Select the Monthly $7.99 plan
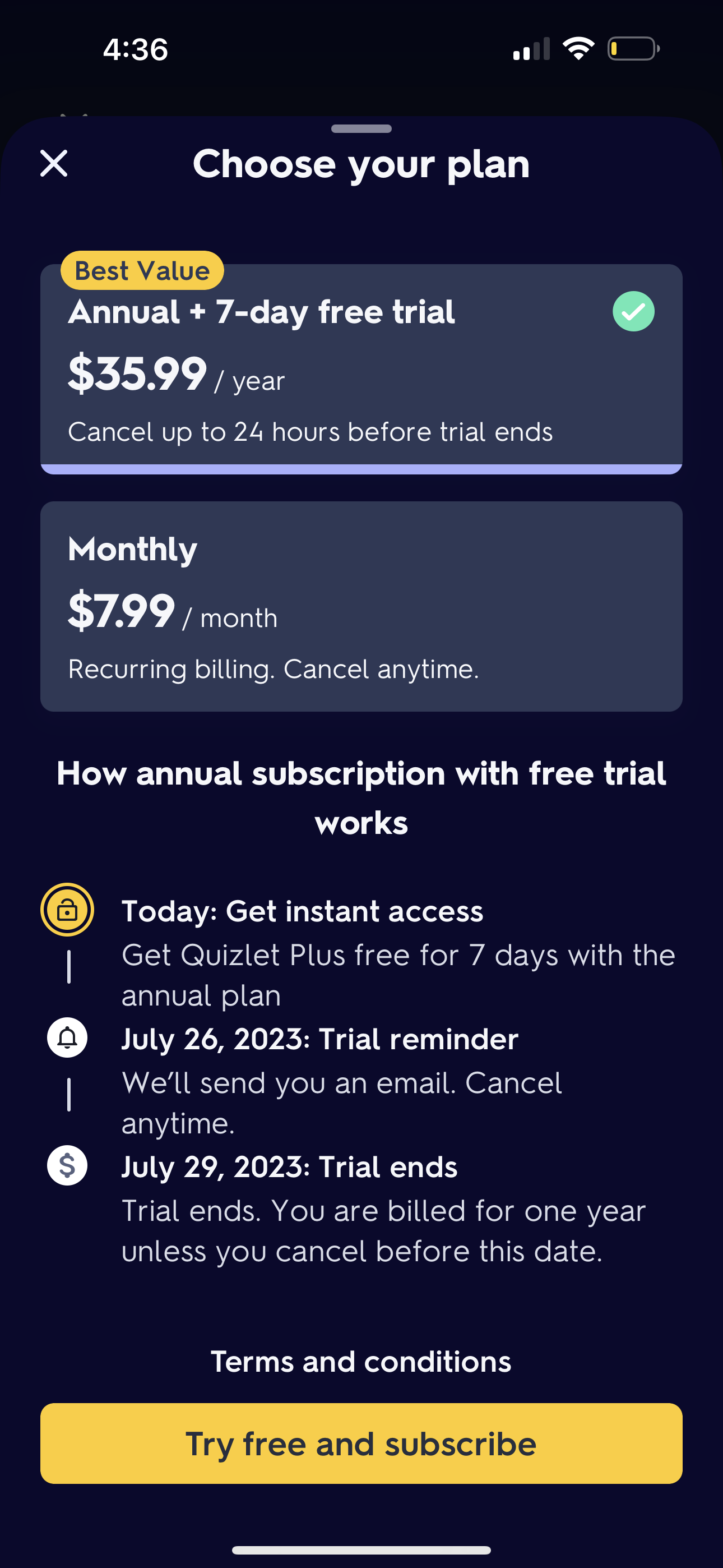723x1568 pixels. click(x=361, y=606)
